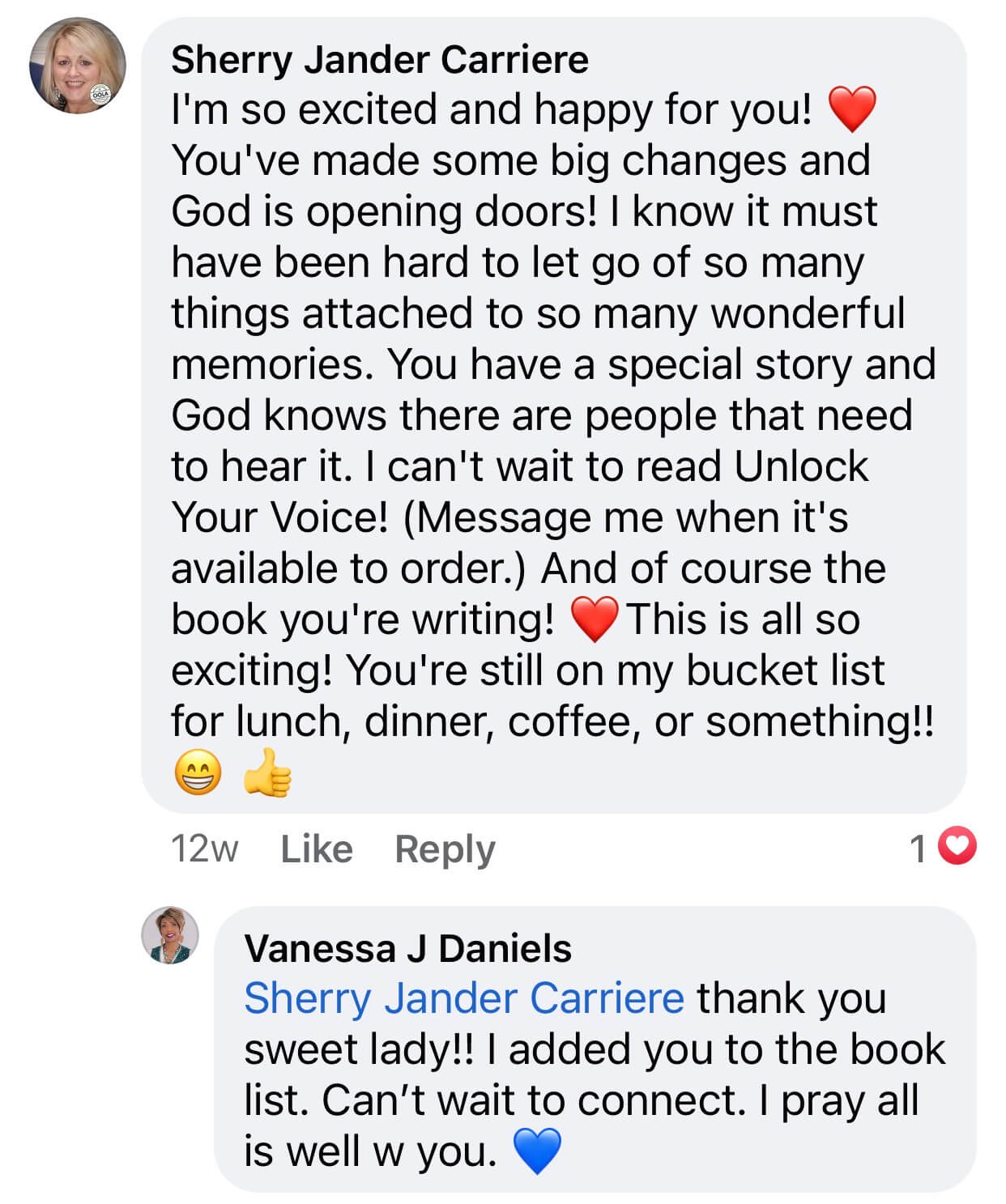Reply to Sherry Jander Carriere's comment
Image resolution: width=1006 pixels, height=1204 pixels.
445,849
